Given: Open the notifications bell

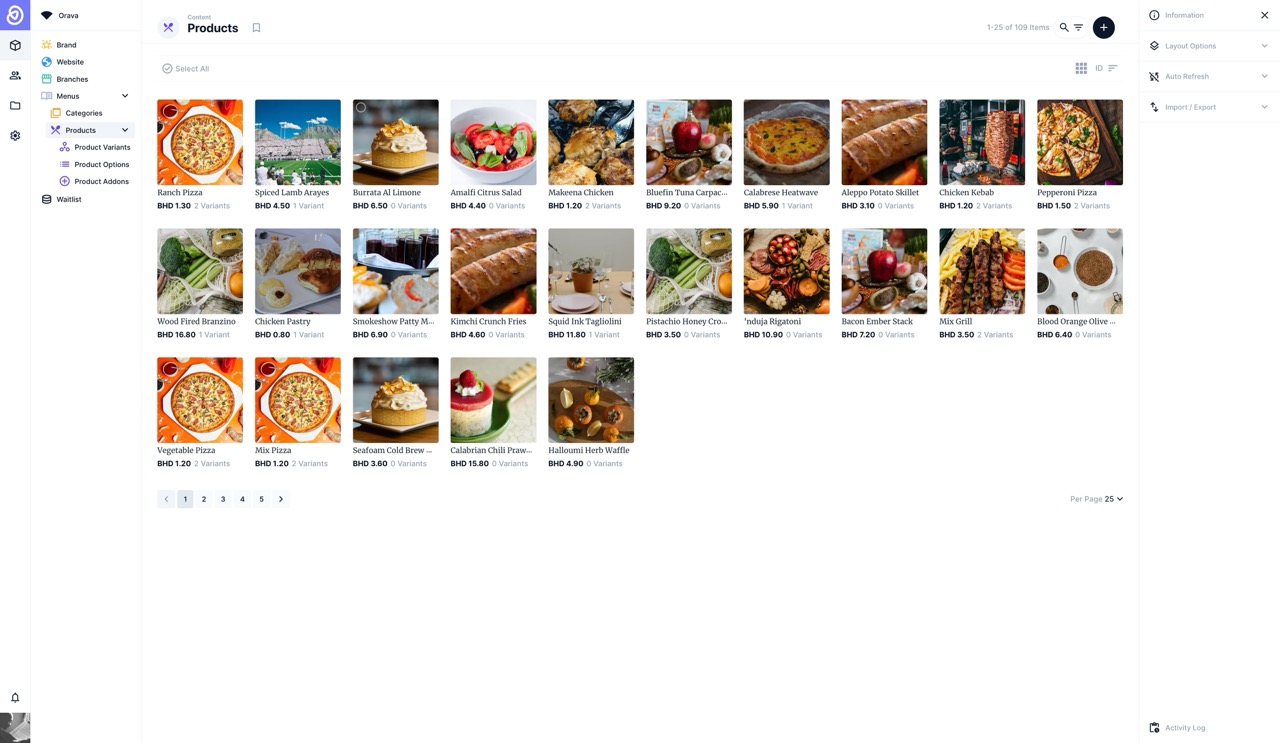Looking at the screenshot, I should pyautogui.click(x=15, y=698).
